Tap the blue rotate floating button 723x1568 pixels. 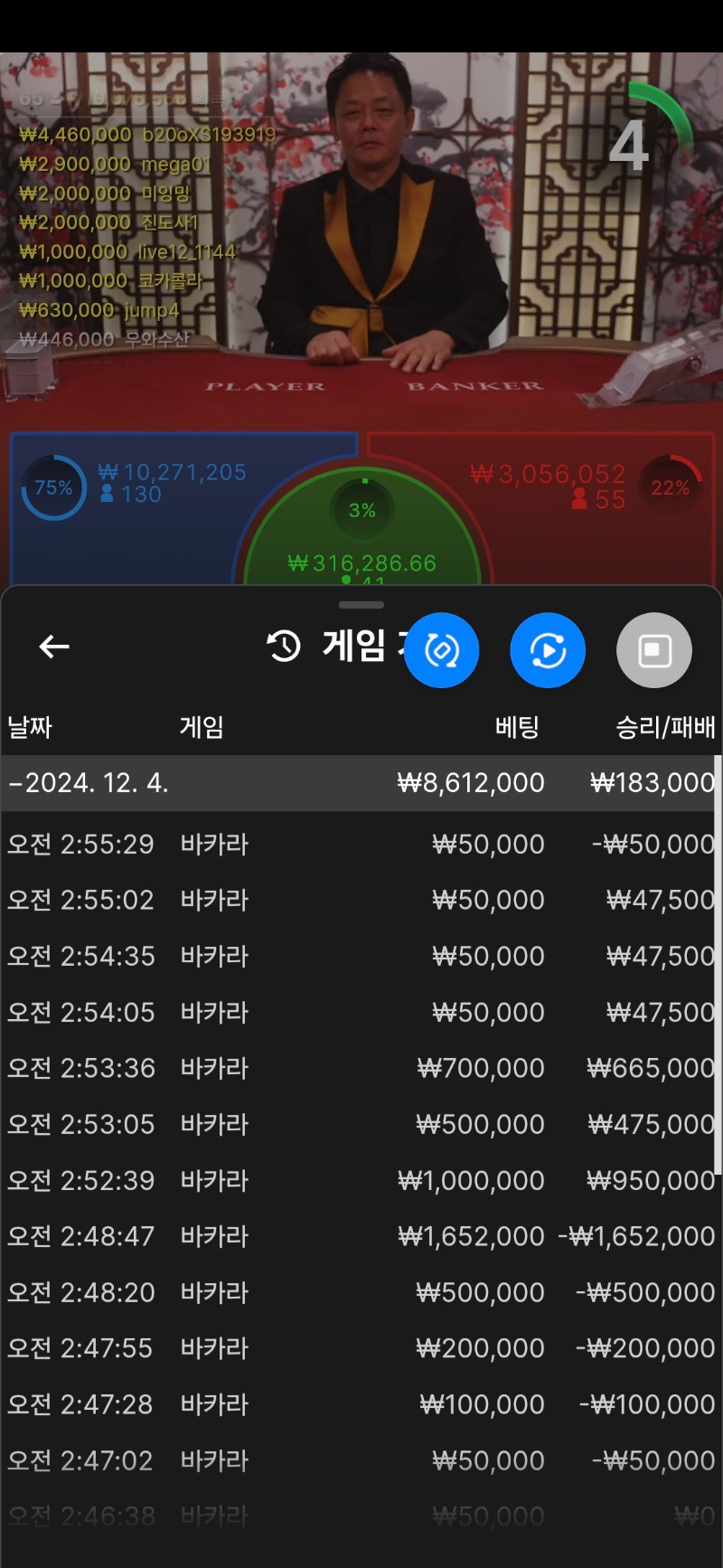441,650
